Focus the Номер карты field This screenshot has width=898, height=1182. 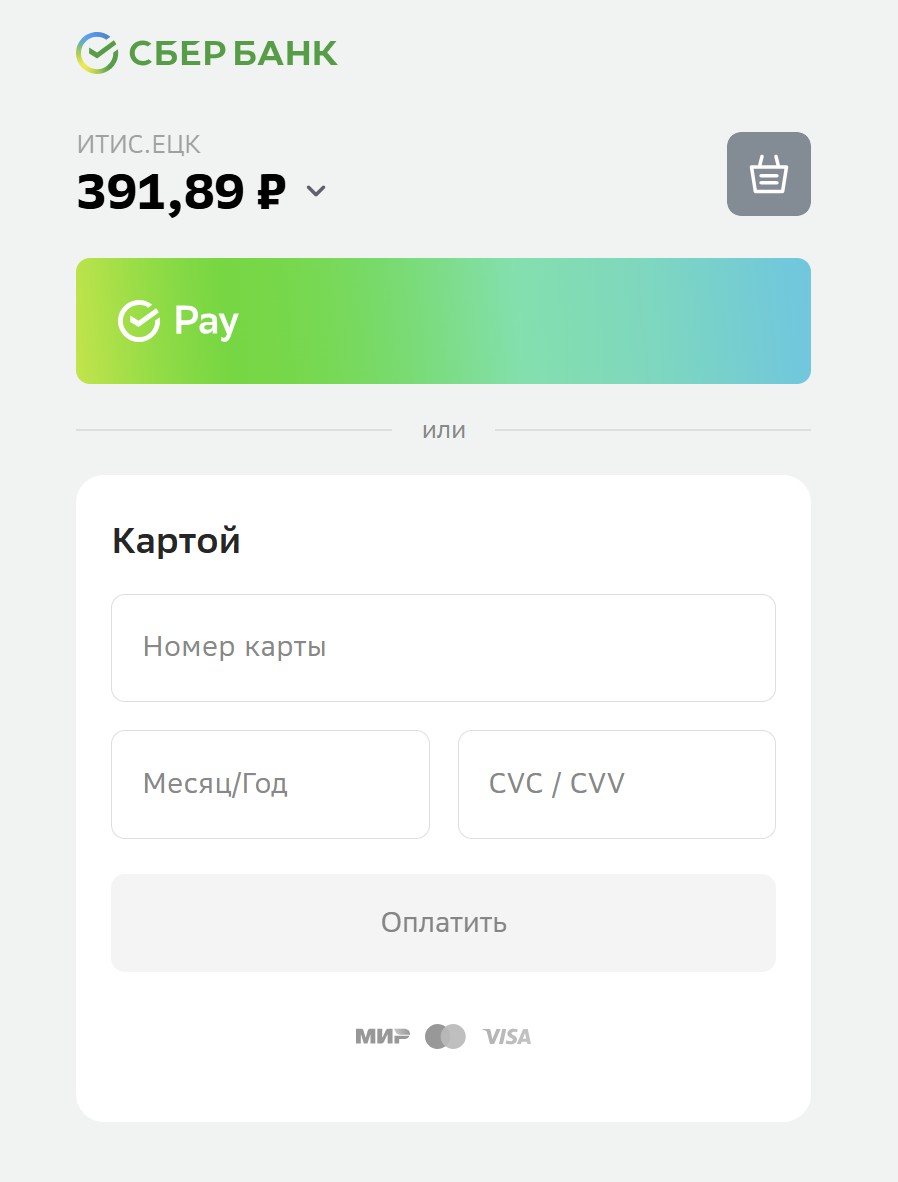pos(443,648)
